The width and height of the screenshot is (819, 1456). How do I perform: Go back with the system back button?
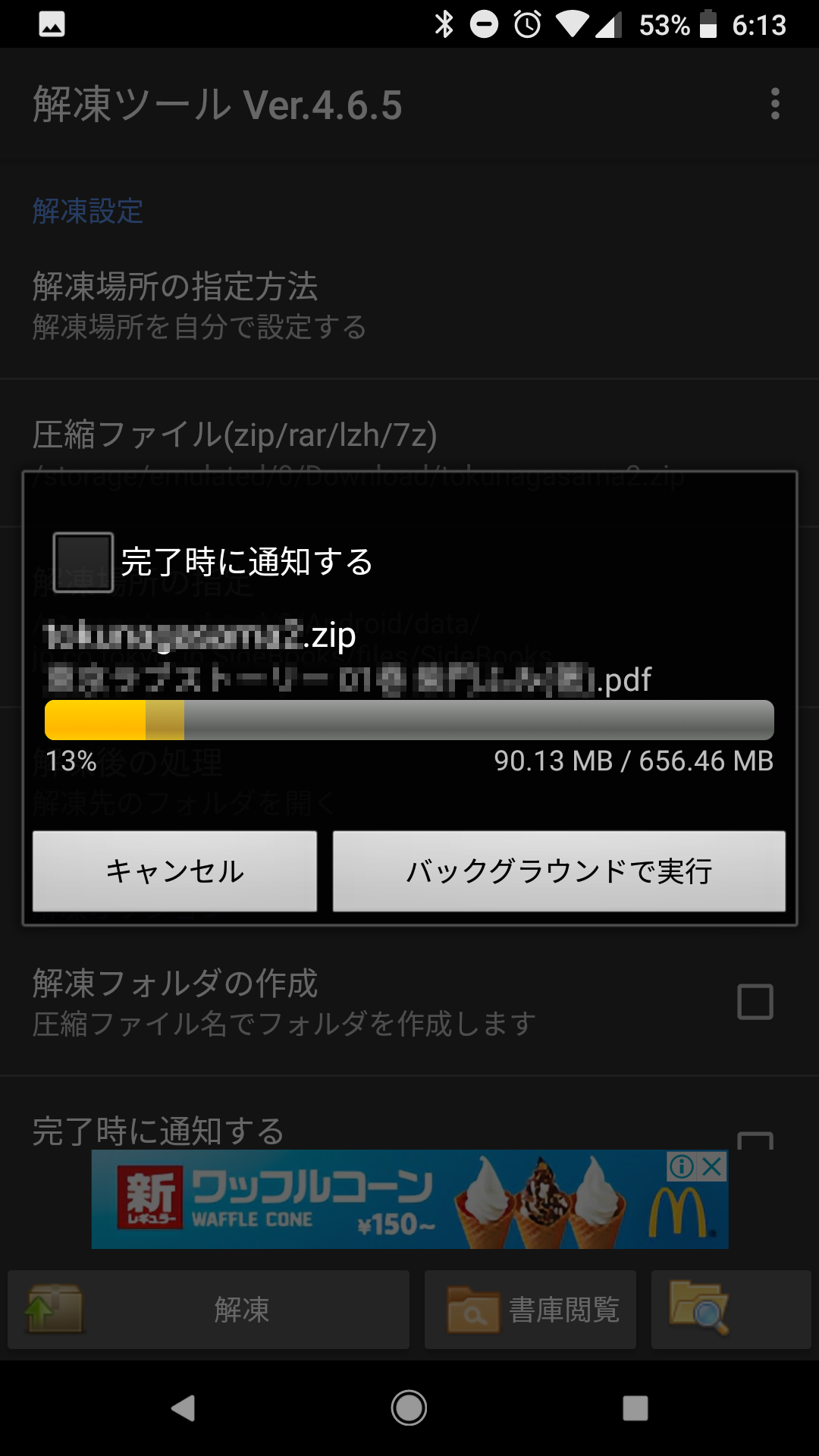click(183, 1408)
